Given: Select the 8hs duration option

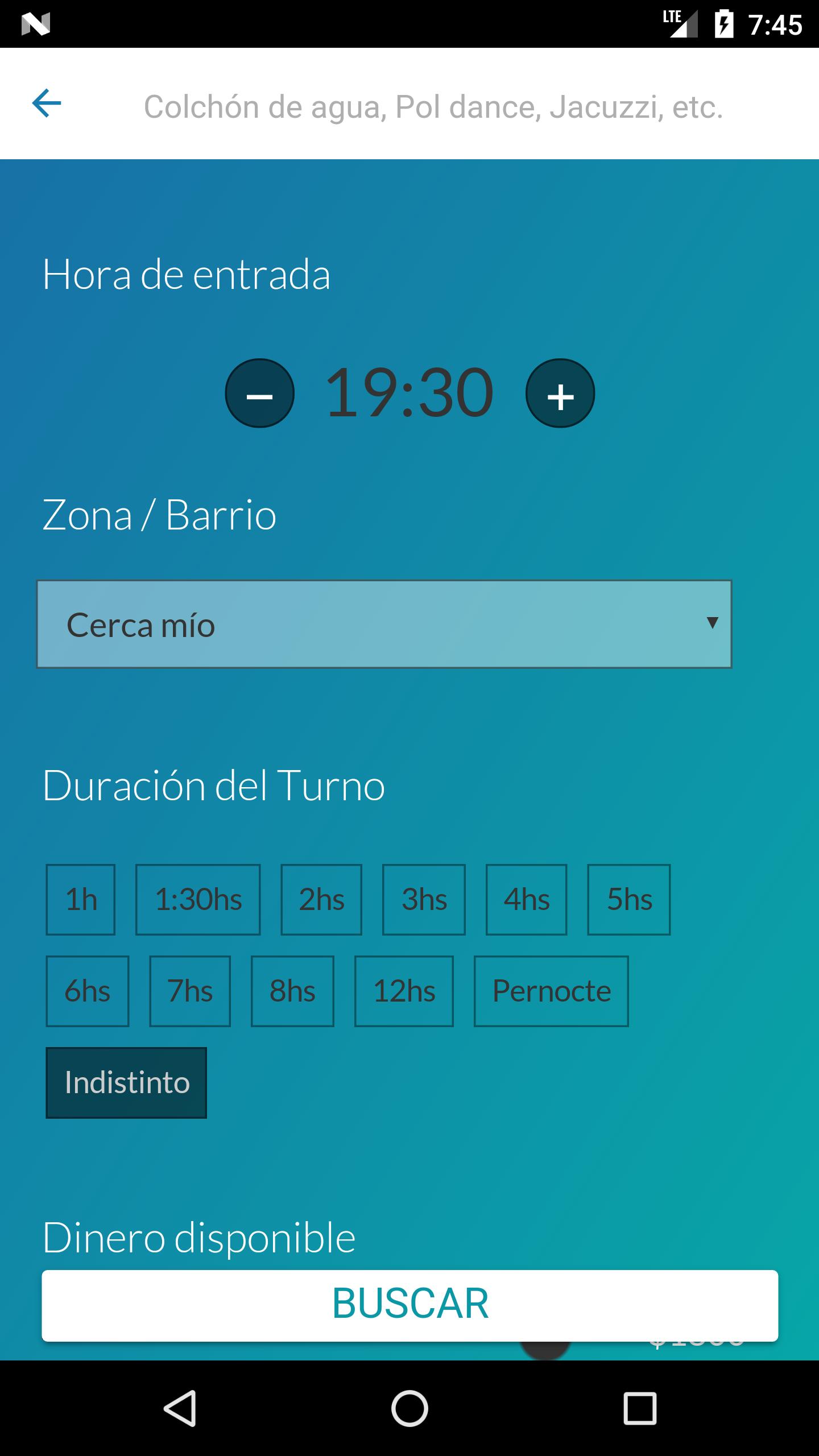Looking at the screenshot, I should tap(293, 990).
